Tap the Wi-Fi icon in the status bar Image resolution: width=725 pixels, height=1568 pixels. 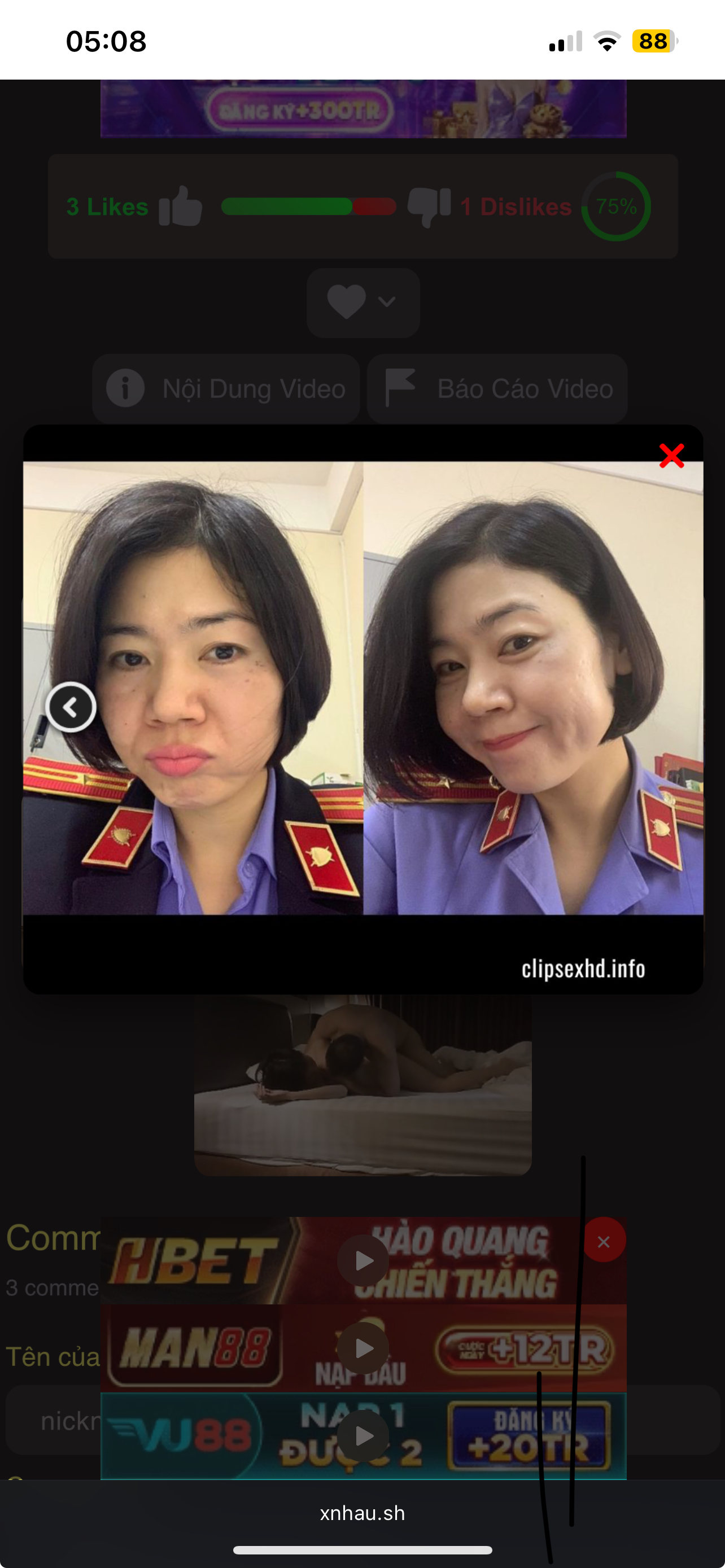[x=606, y=41]
